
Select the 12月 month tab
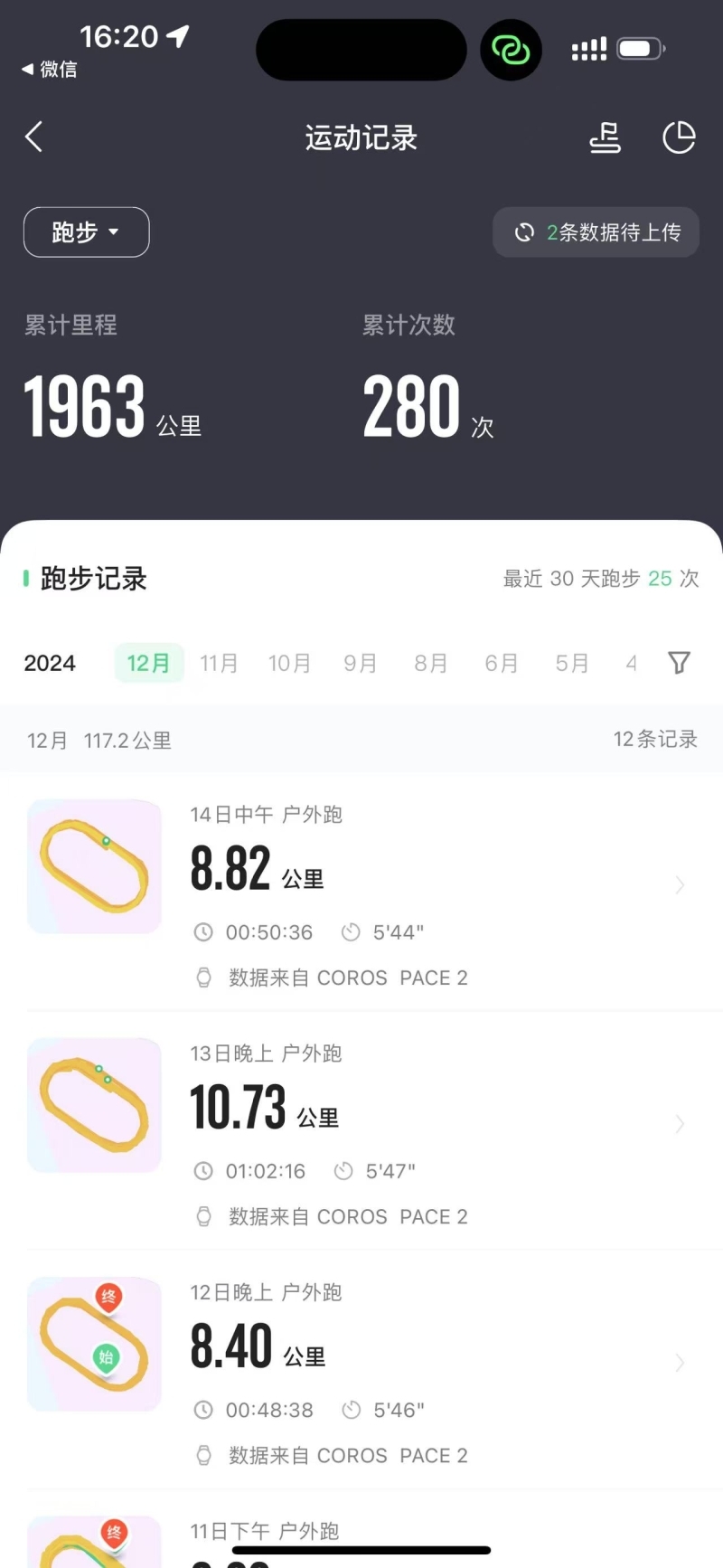click(x=149, y=663)
